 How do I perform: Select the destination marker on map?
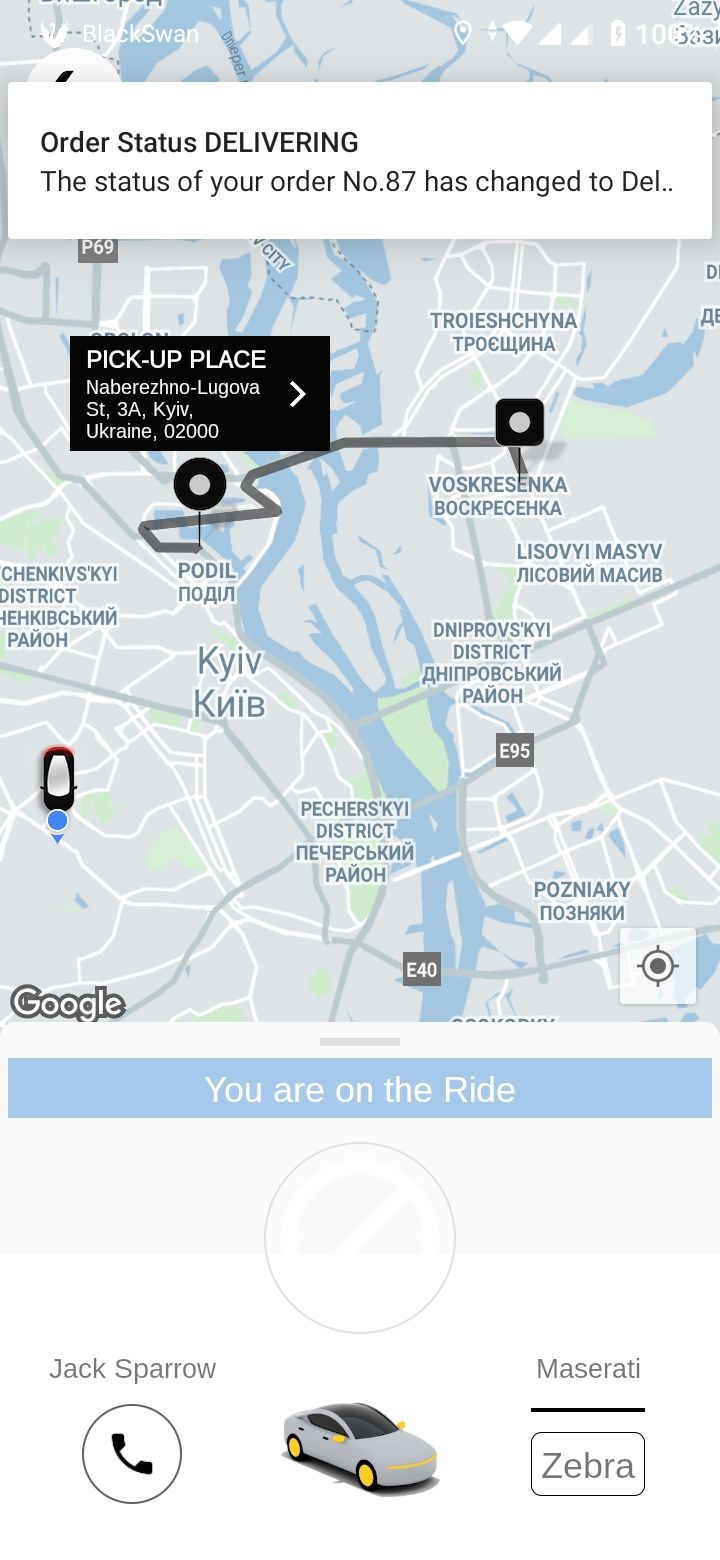(x=520, y=423)
